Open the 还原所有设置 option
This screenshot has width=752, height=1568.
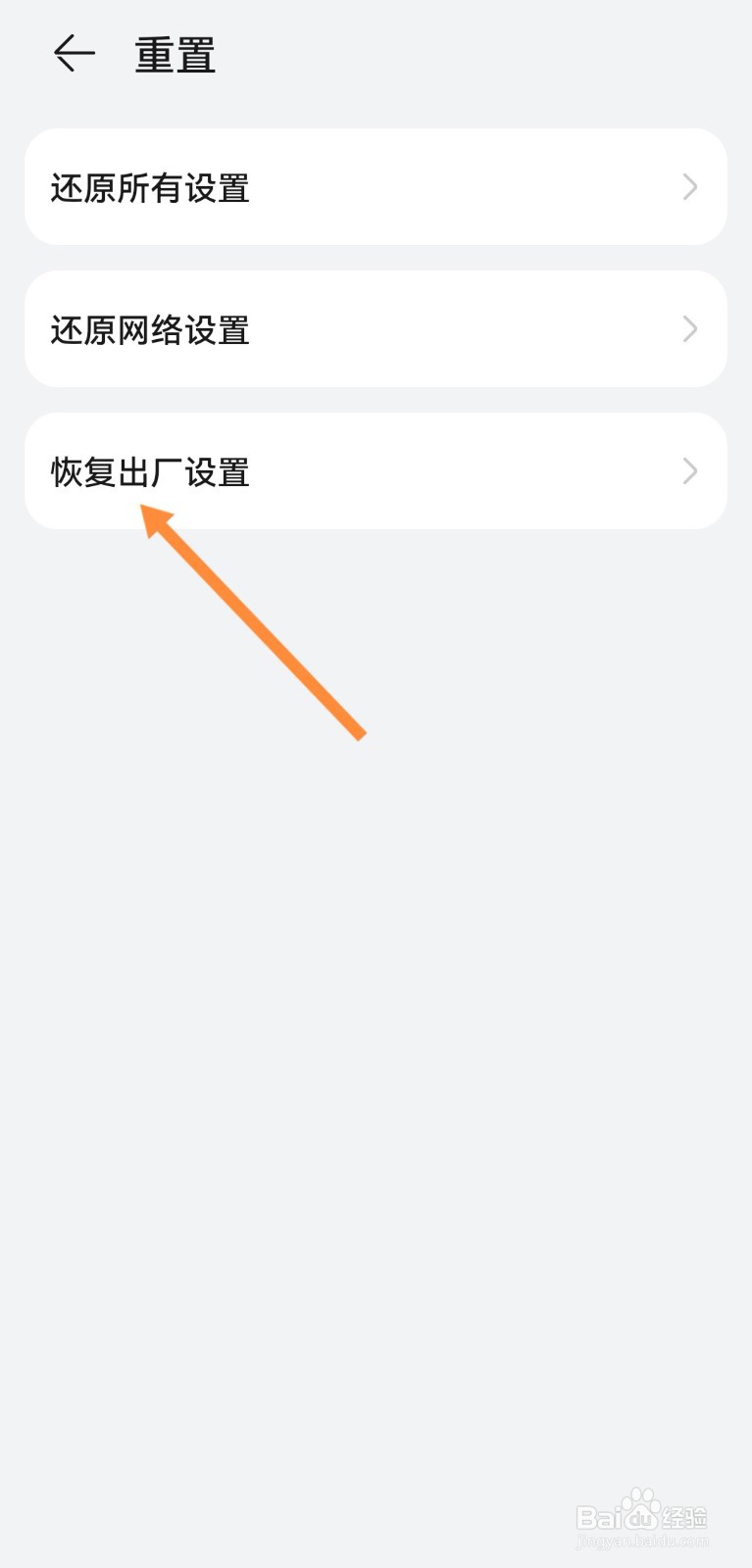(x=376, y=186)
